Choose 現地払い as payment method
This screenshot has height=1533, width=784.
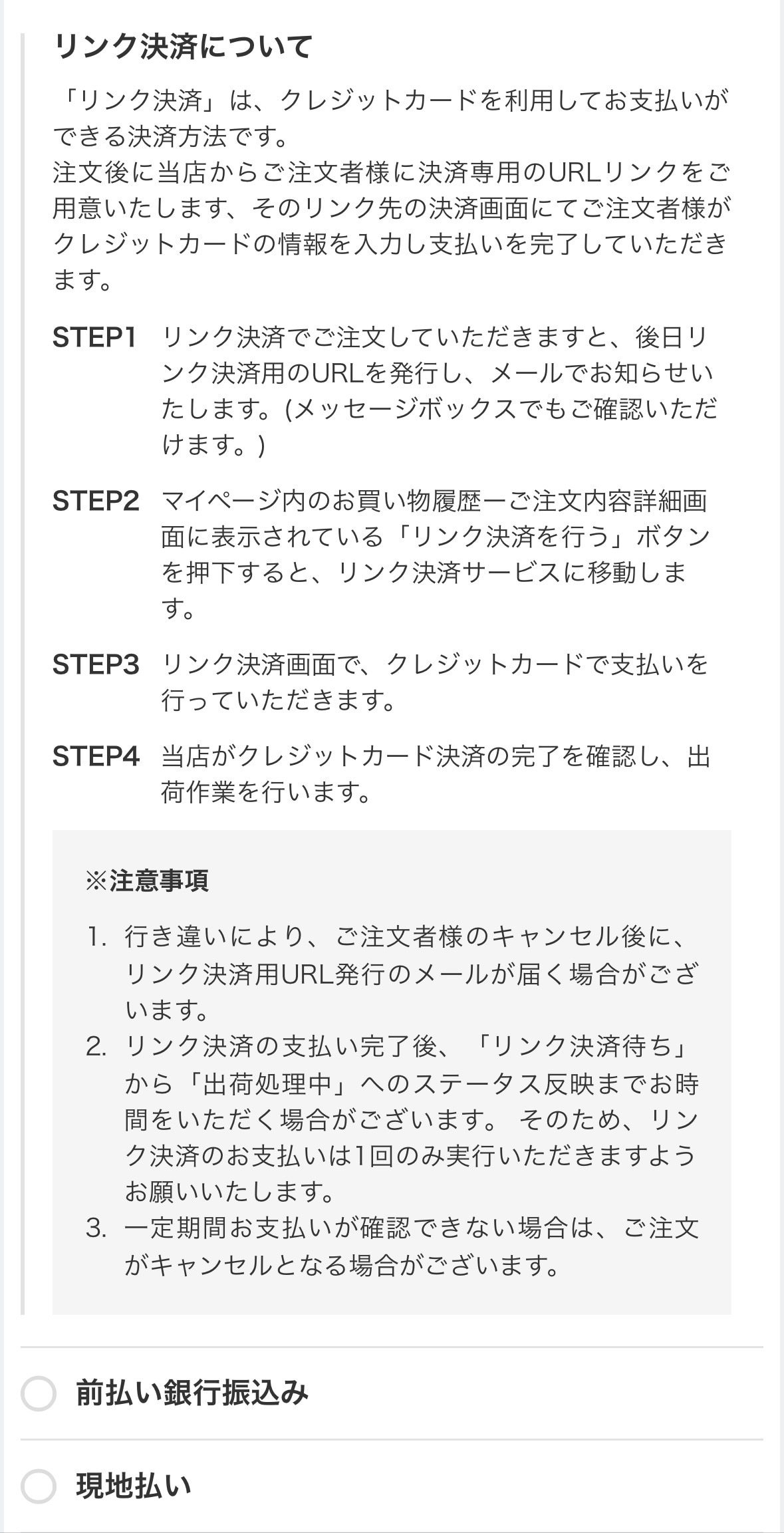click(x=39, y=1486)
